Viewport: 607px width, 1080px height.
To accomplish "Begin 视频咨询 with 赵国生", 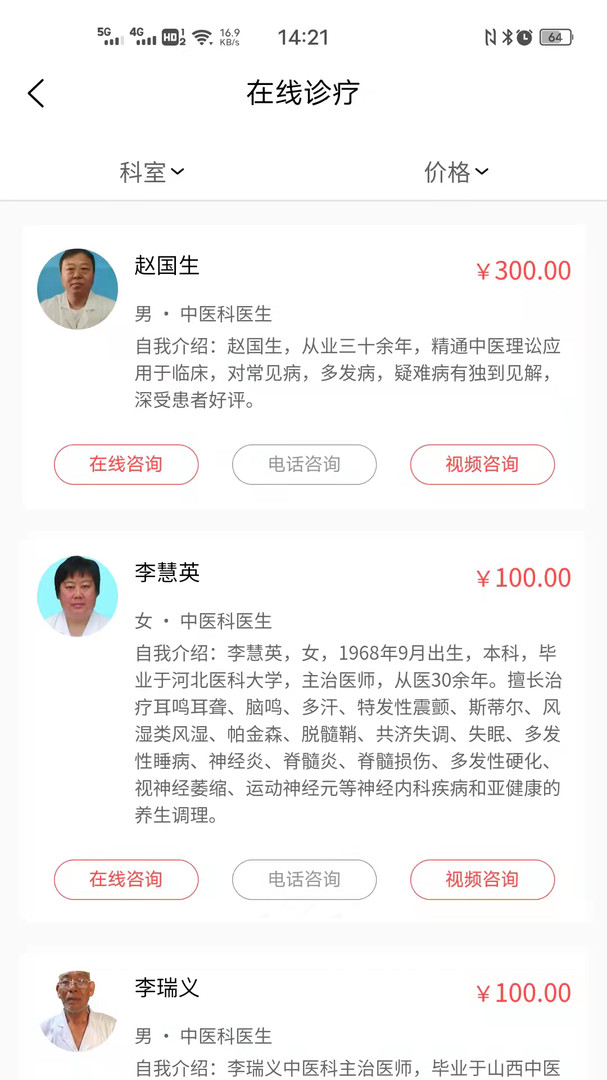I will coord(482,464).
